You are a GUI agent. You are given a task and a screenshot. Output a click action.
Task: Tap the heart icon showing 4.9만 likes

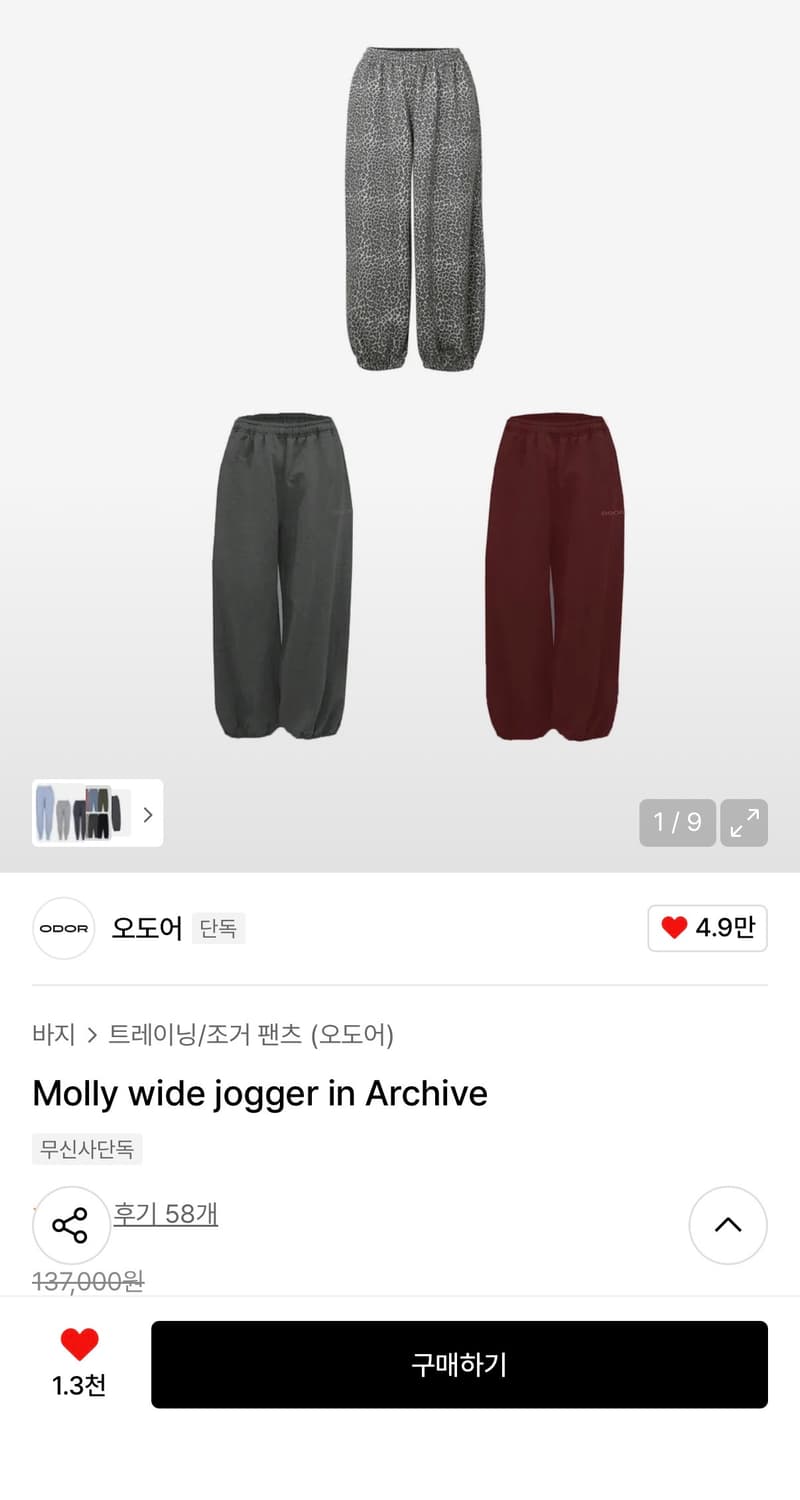pyautogui.click(x=707, y=928)
